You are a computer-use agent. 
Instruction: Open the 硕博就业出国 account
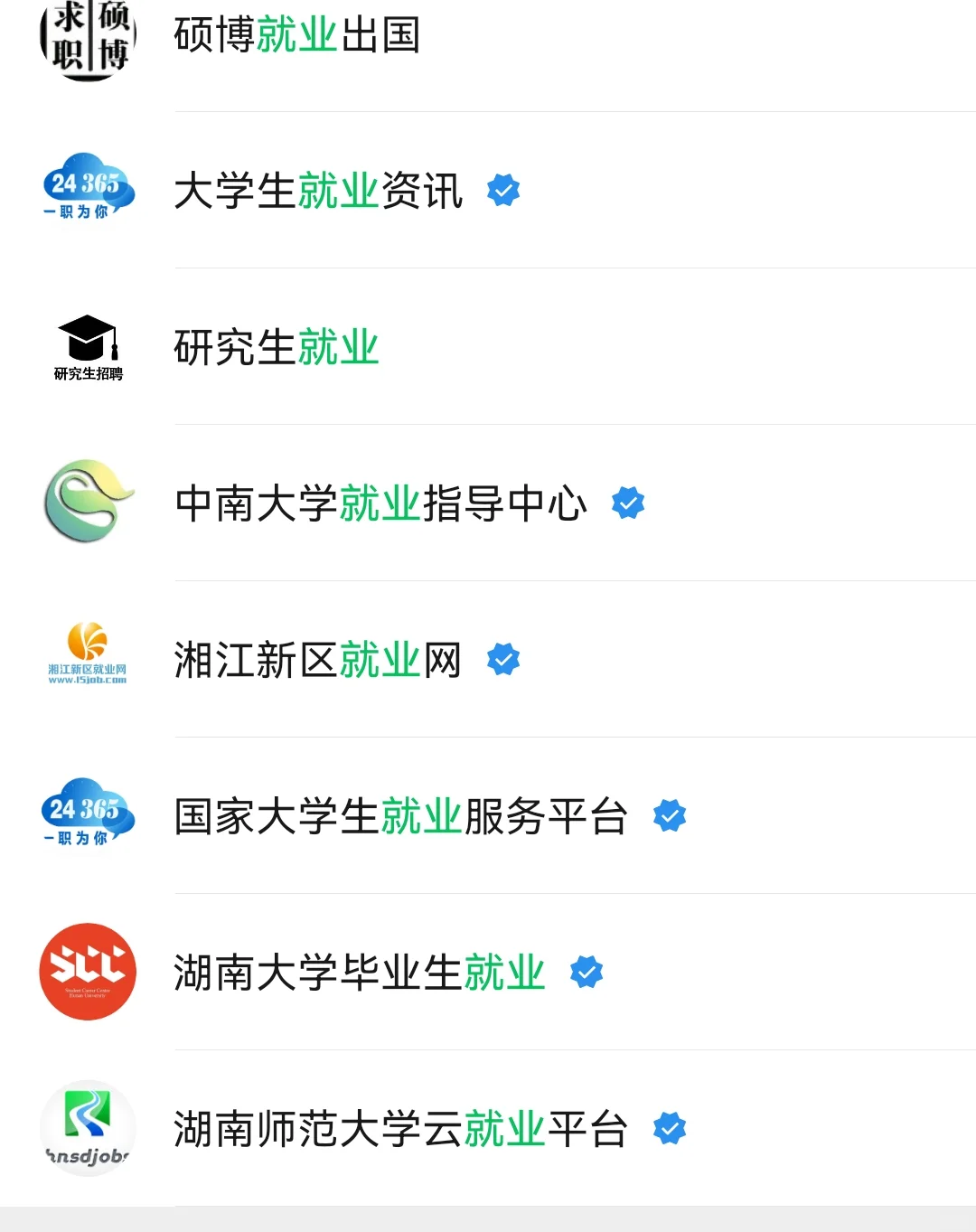297,36
